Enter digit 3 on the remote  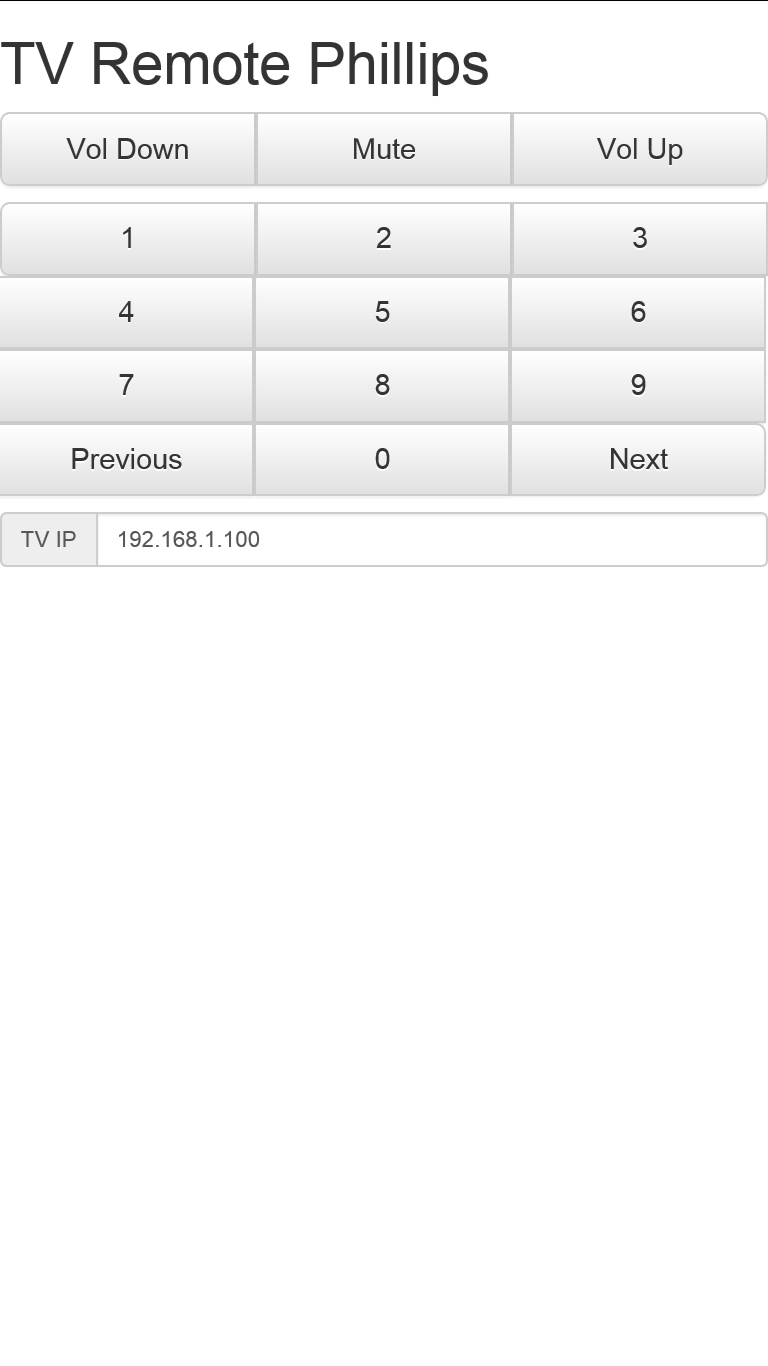click(640, 238)
